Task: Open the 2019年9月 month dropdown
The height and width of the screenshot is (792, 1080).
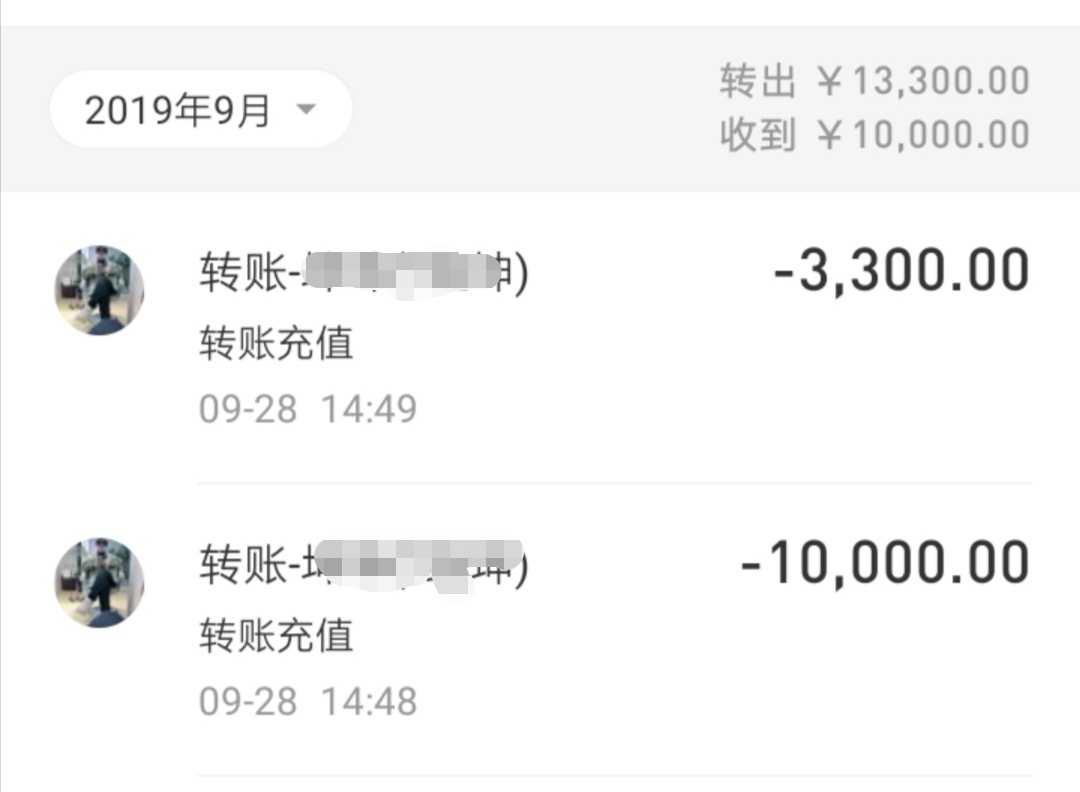Action: pyautogui.click(x=200, y=110)
